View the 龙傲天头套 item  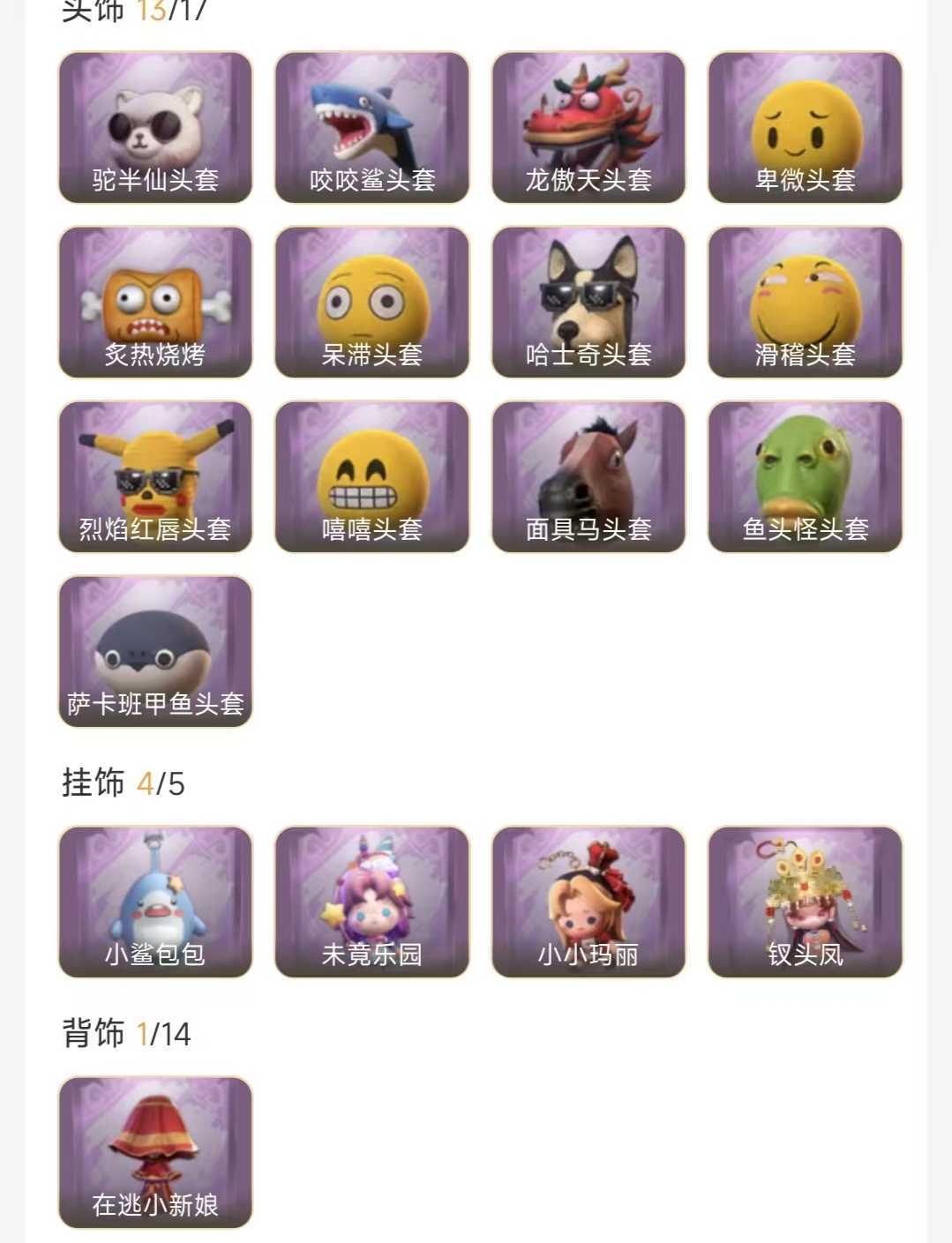click(588, 128)
